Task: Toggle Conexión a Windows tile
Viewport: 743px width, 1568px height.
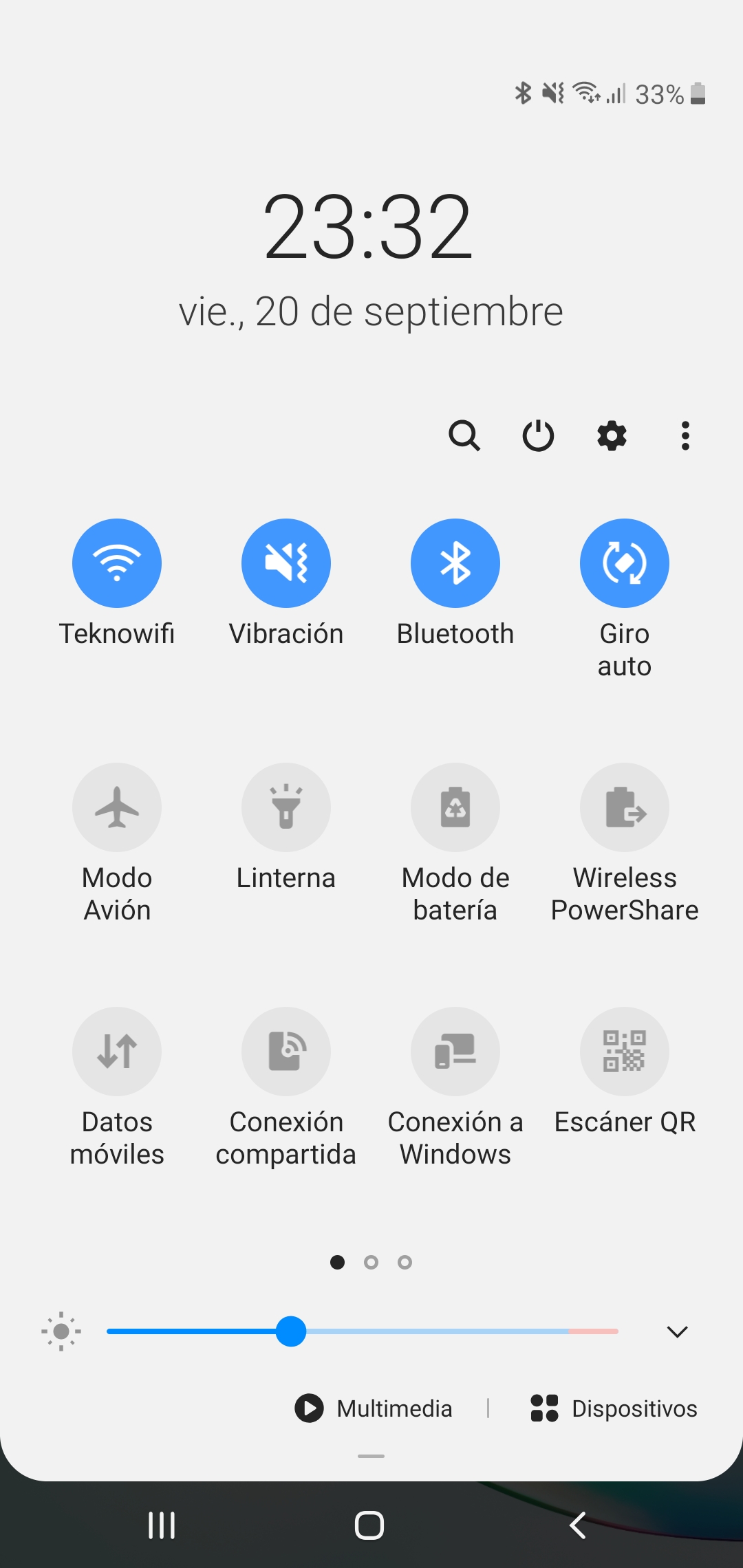Action: pyautogui.click(x=455, y=1052)
